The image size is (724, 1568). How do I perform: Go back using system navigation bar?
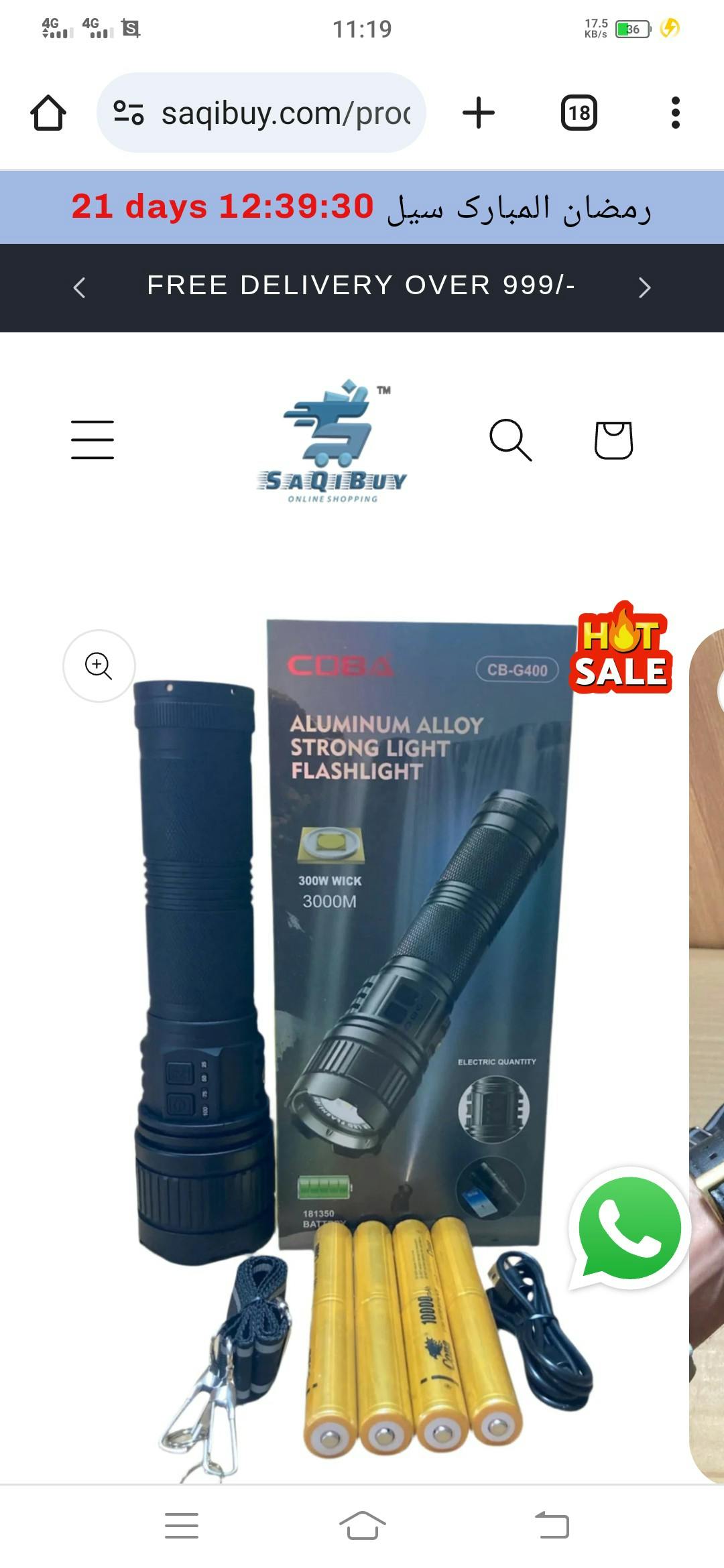coord(552,1525)
